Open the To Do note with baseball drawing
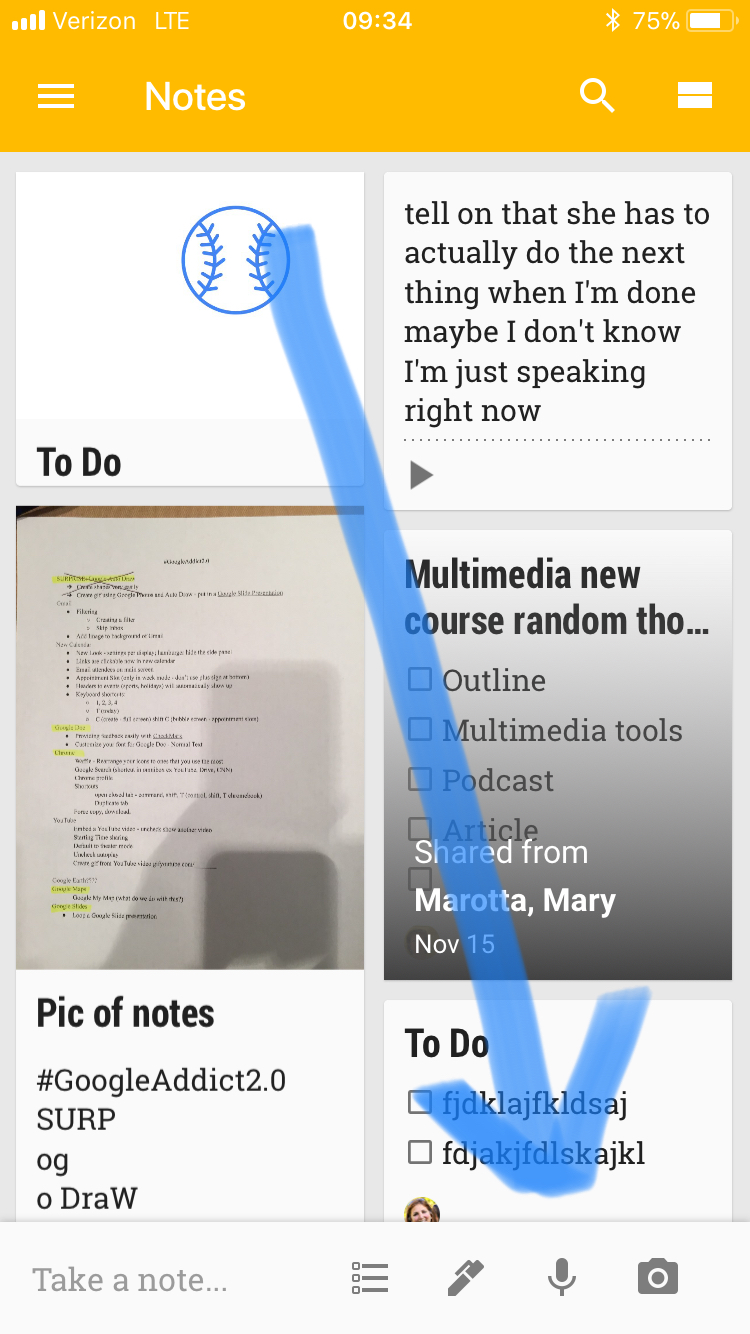This screenshot has height=1334, width=750. coord(190,330)
